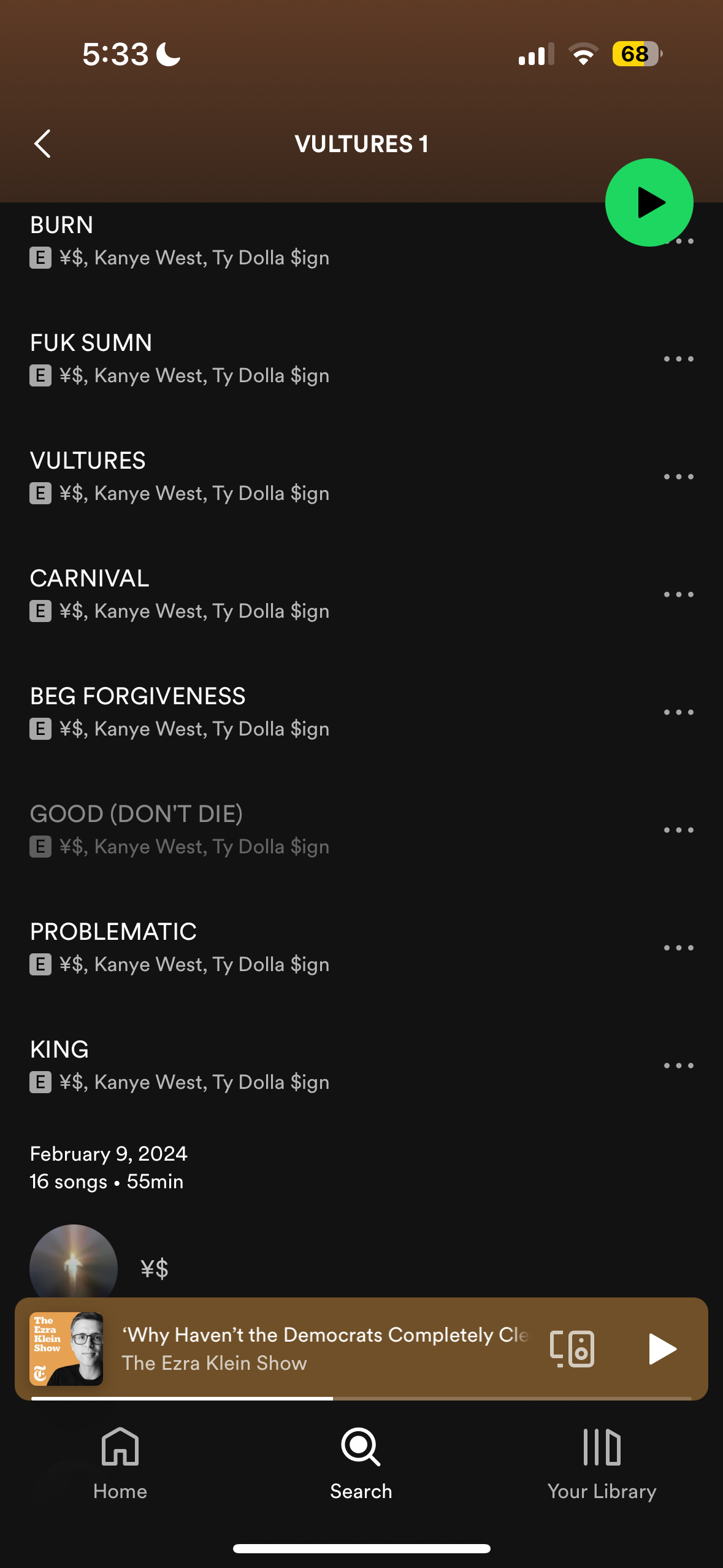Play the VULTURES 1 album
The height and width of the screenshot is (1568, 723).
pos(649,202)
